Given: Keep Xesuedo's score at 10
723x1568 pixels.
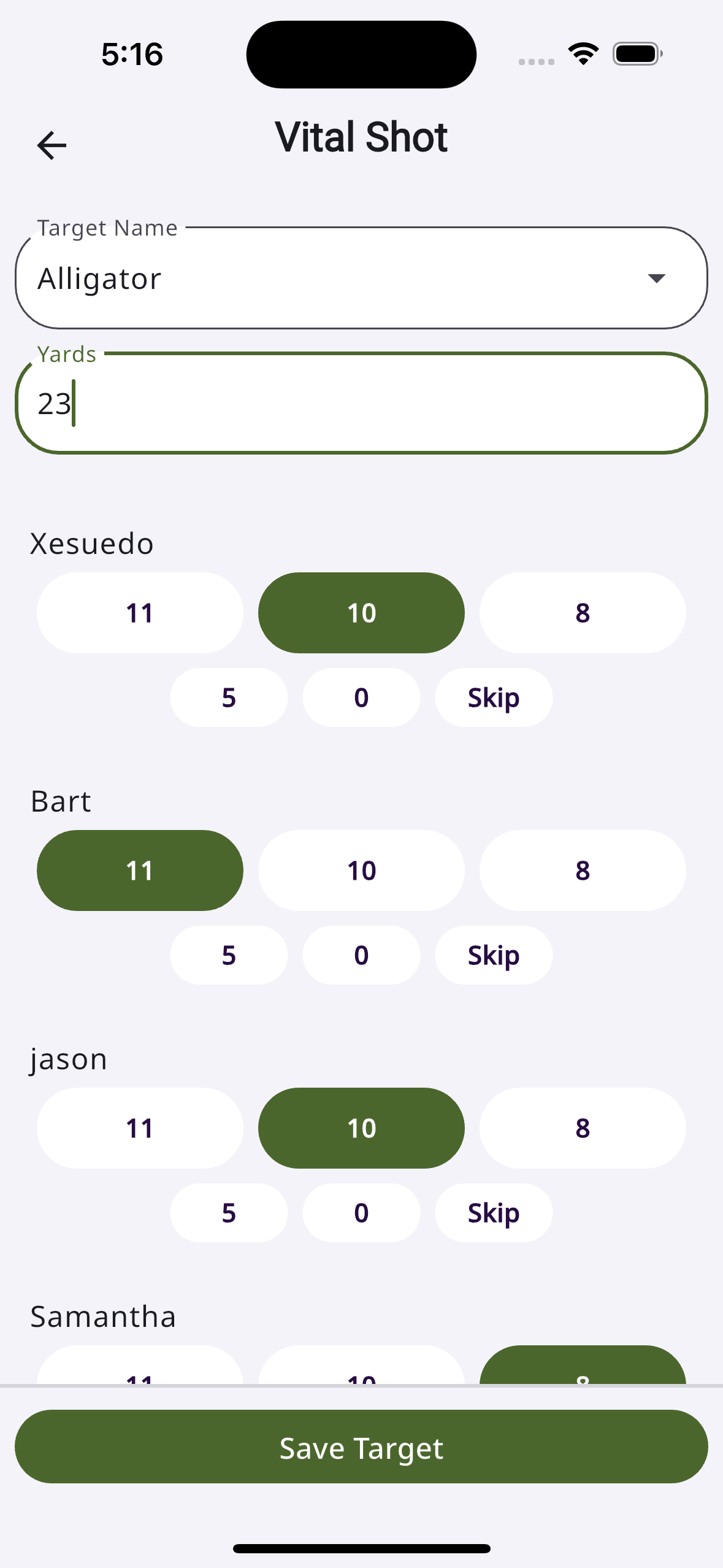Looking at the screenshot, I should (361, 613).
